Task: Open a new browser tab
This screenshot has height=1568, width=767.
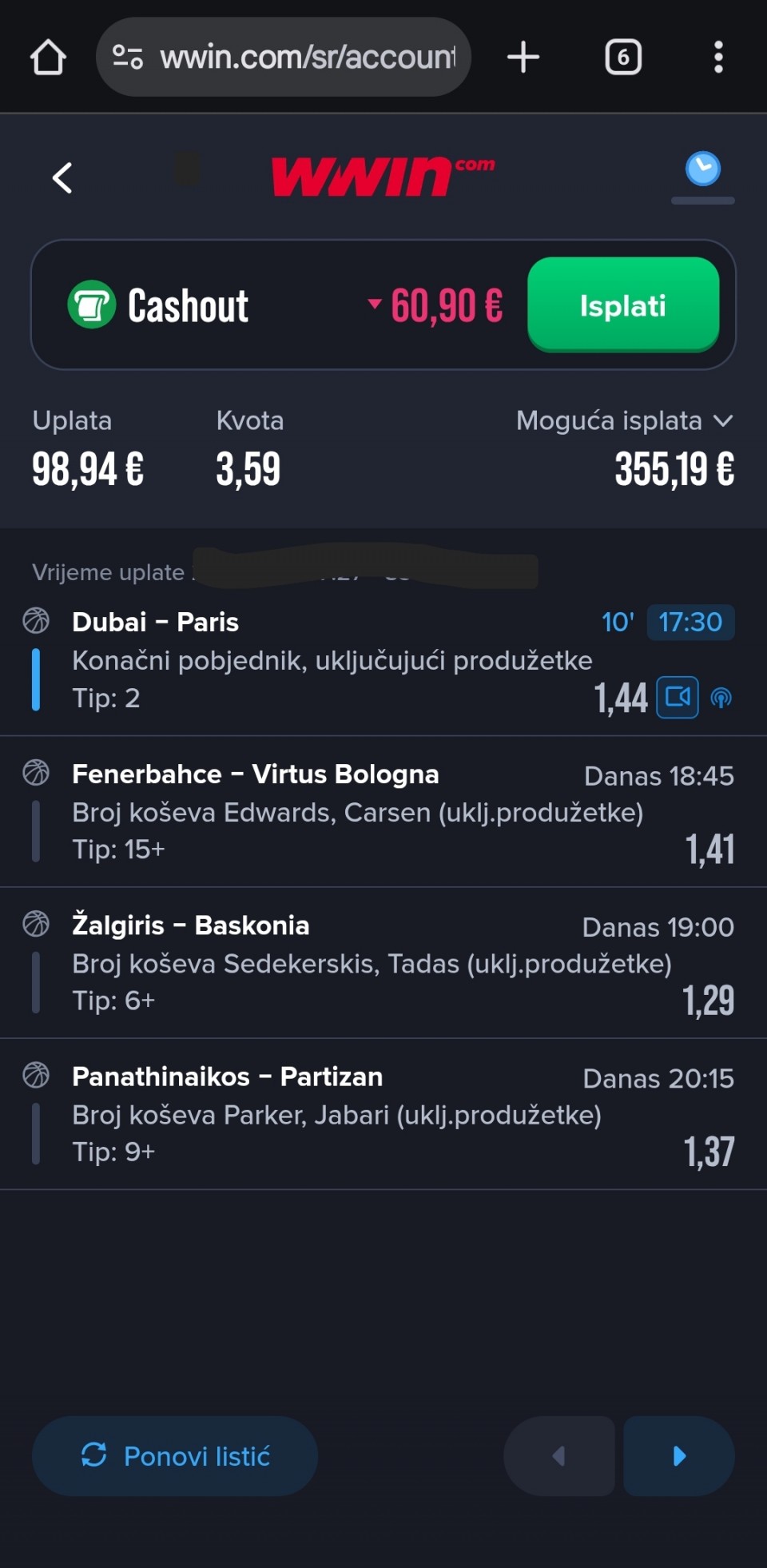Action: point(523,58)
